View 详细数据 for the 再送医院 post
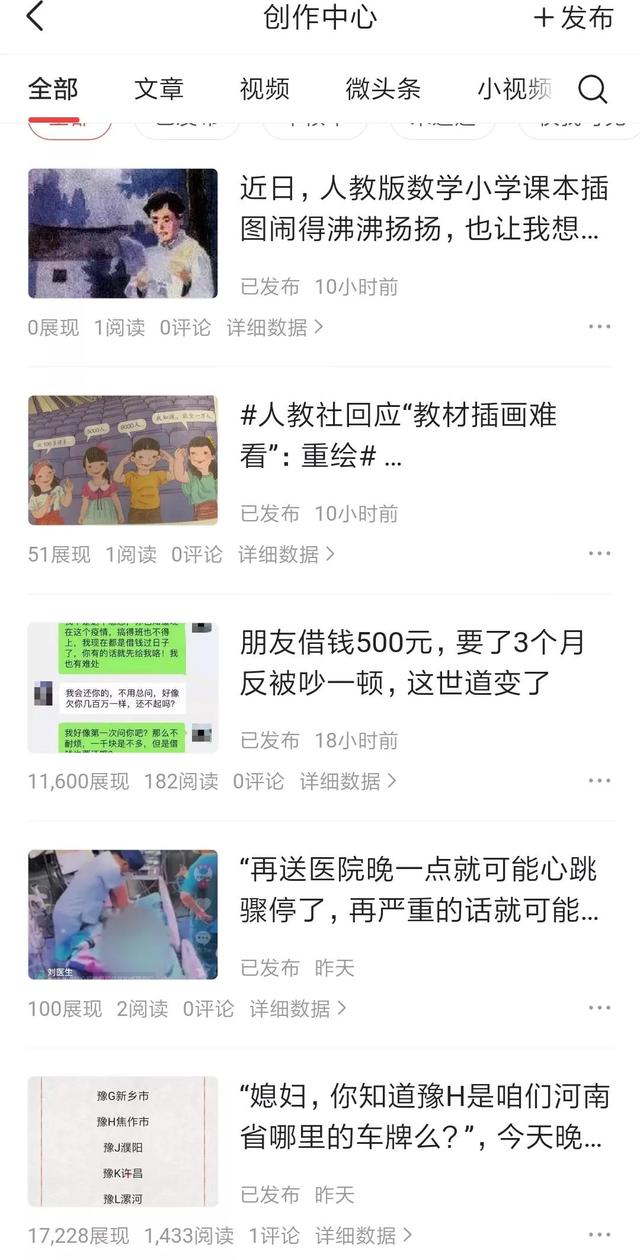The height and width of the screenshot is (1260, 640). pos(298,1009)
